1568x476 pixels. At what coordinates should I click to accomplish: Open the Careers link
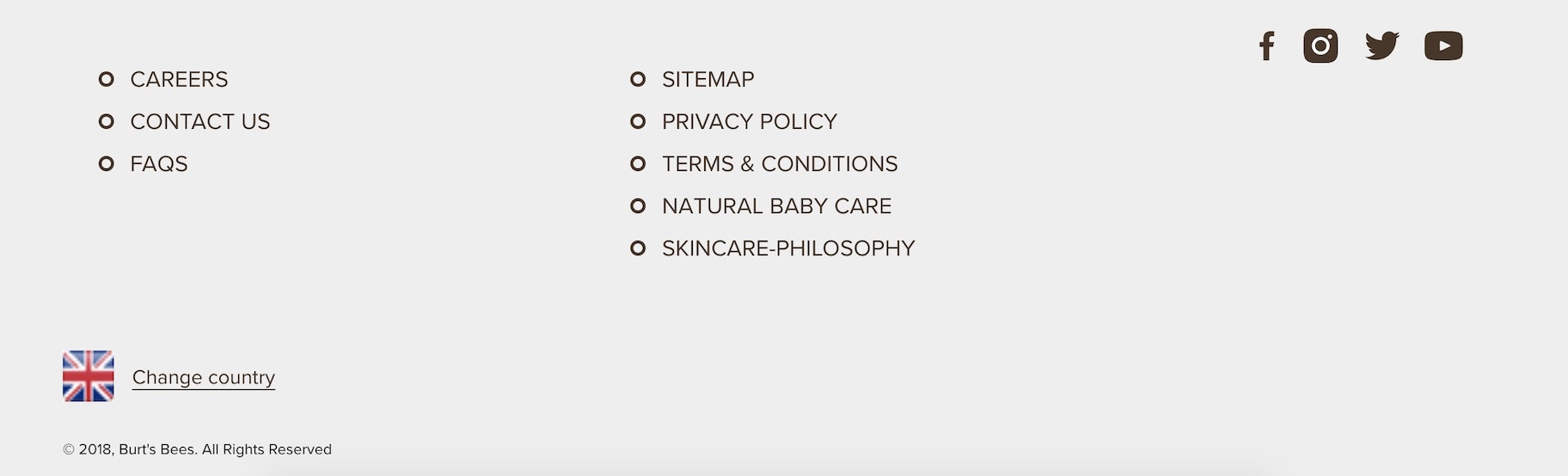coord(179,79)
